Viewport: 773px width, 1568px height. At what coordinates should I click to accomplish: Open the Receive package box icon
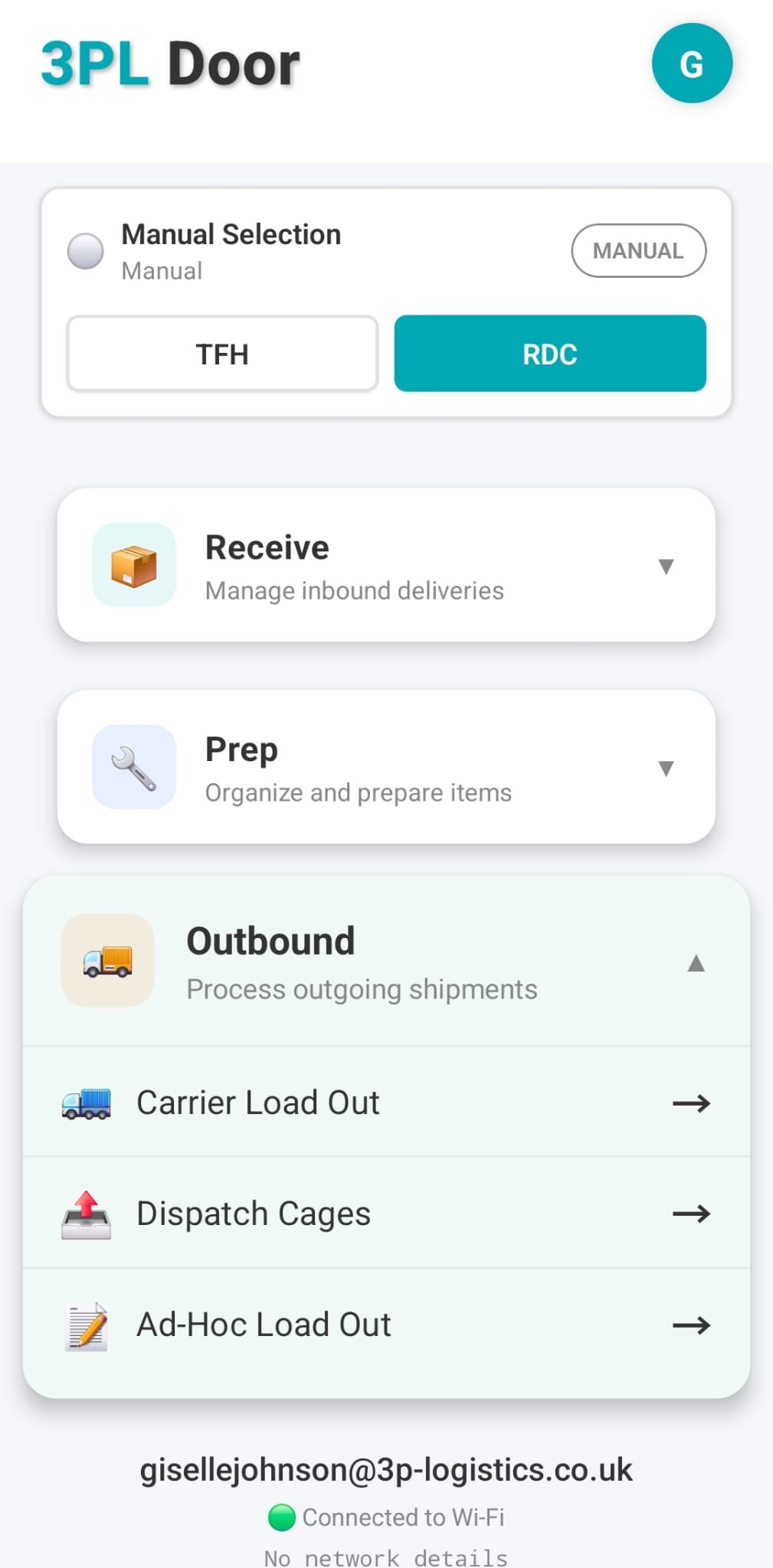(133, 565)
